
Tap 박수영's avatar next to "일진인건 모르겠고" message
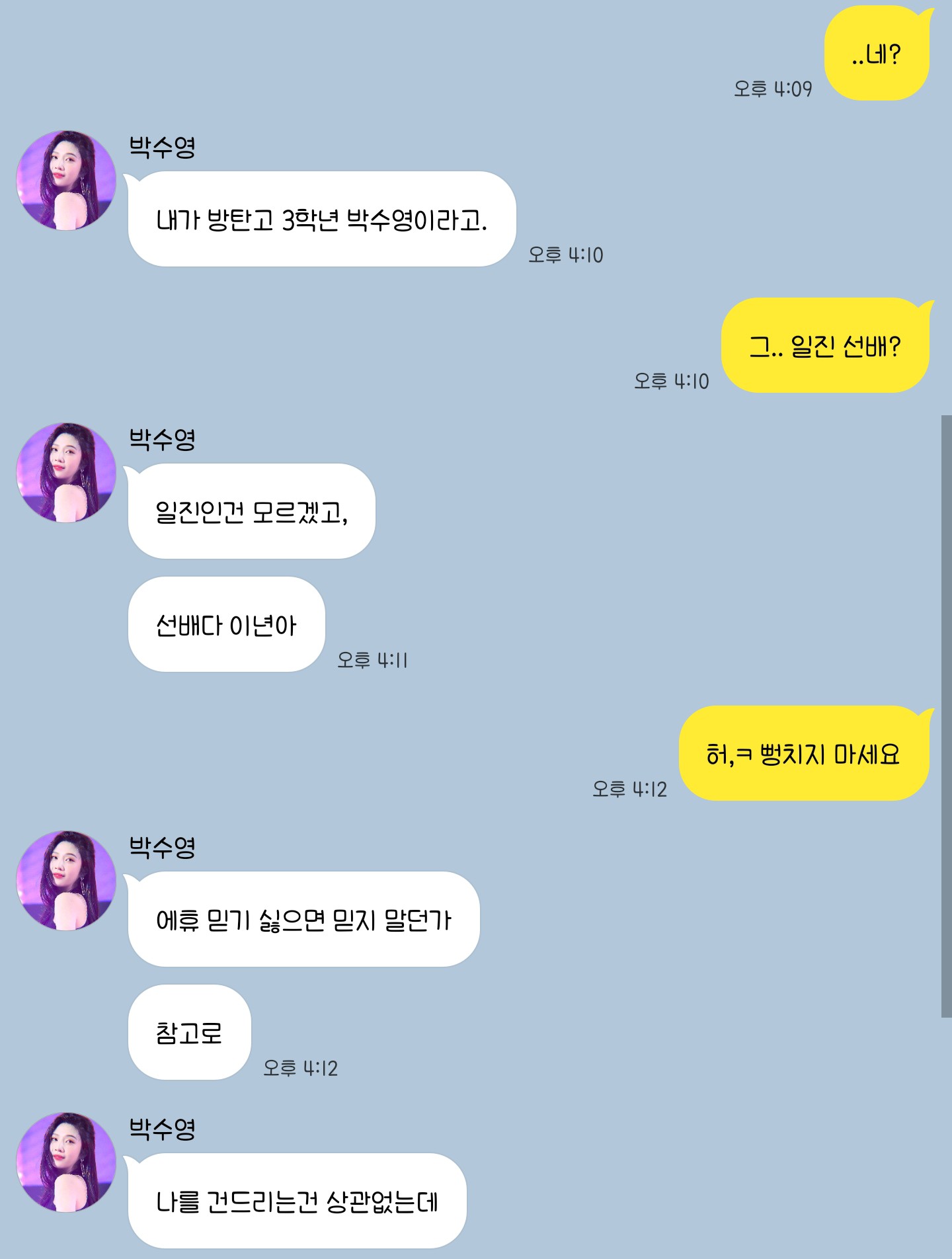pyautogui.click(x=66, y=473)
